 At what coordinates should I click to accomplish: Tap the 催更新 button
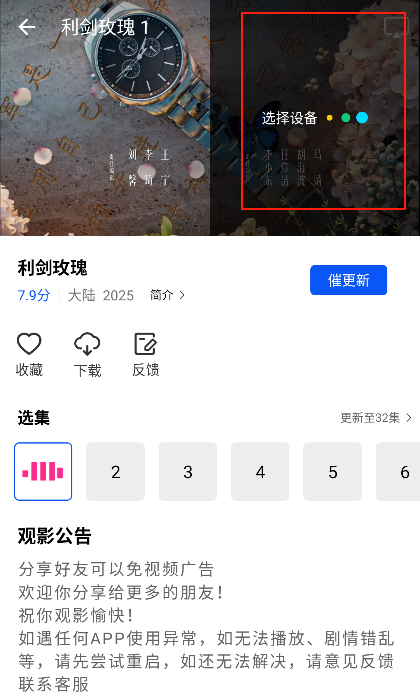point(348,280)
